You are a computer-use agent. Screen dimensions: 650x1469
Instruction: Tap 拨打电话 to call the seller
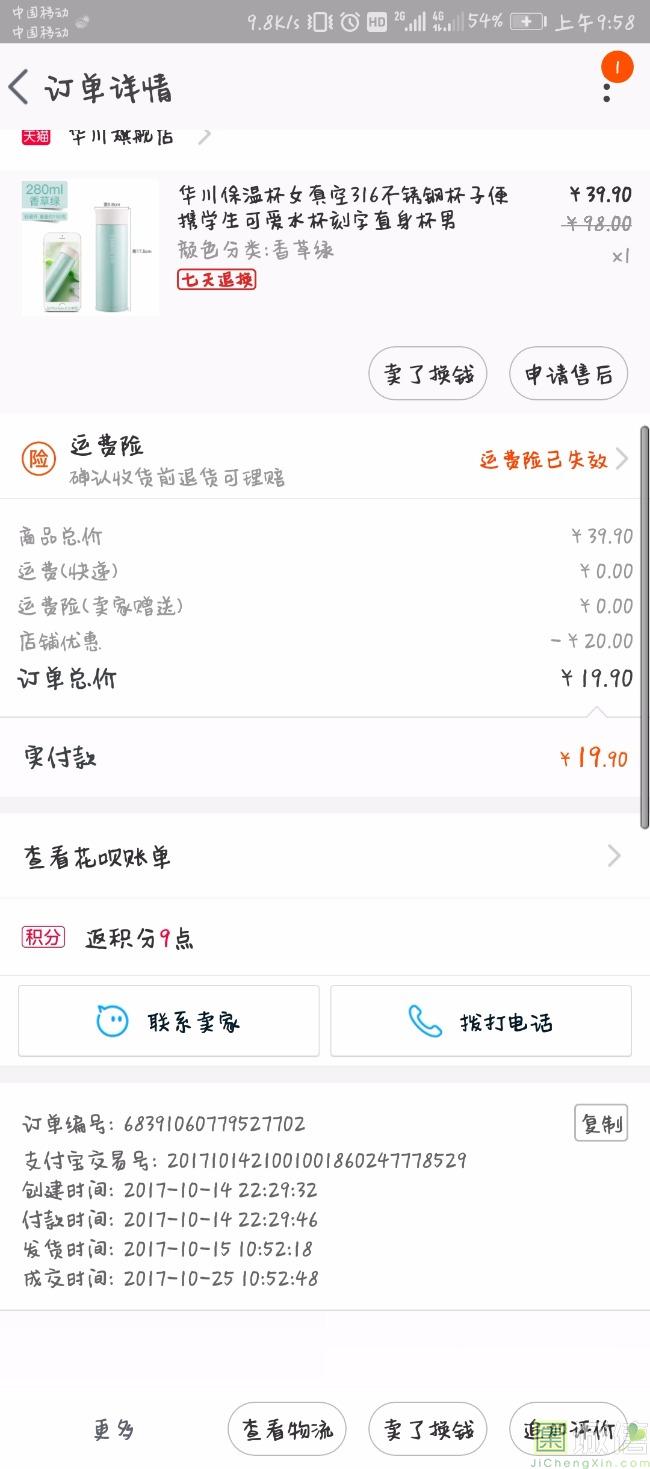[481, 1021]
